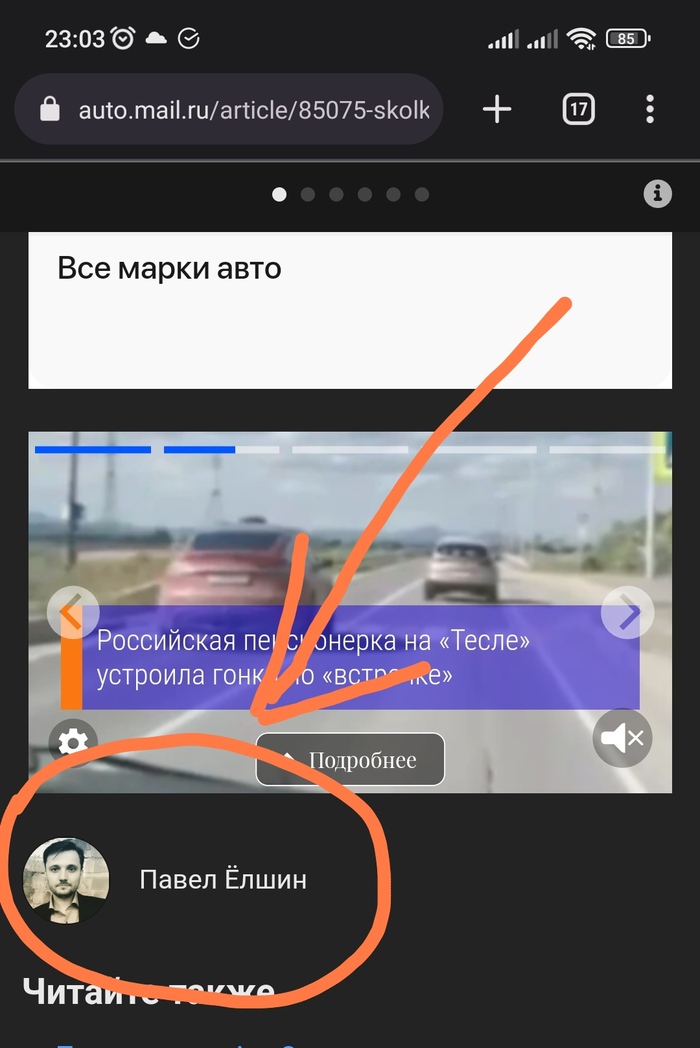Open a new browser tab
This screenshot has height=1048, width=700.
tap(497, 110)
